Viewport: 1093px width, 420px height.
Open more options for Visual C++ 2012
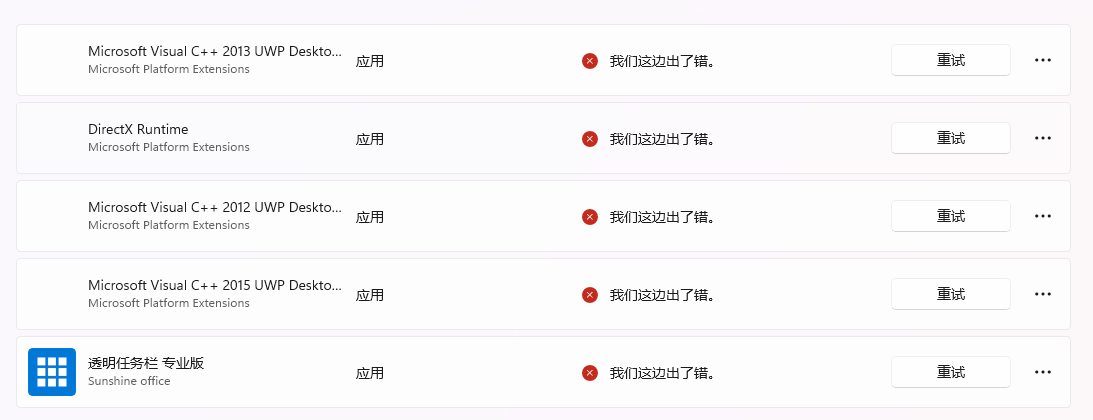[x=1042, y=216]
